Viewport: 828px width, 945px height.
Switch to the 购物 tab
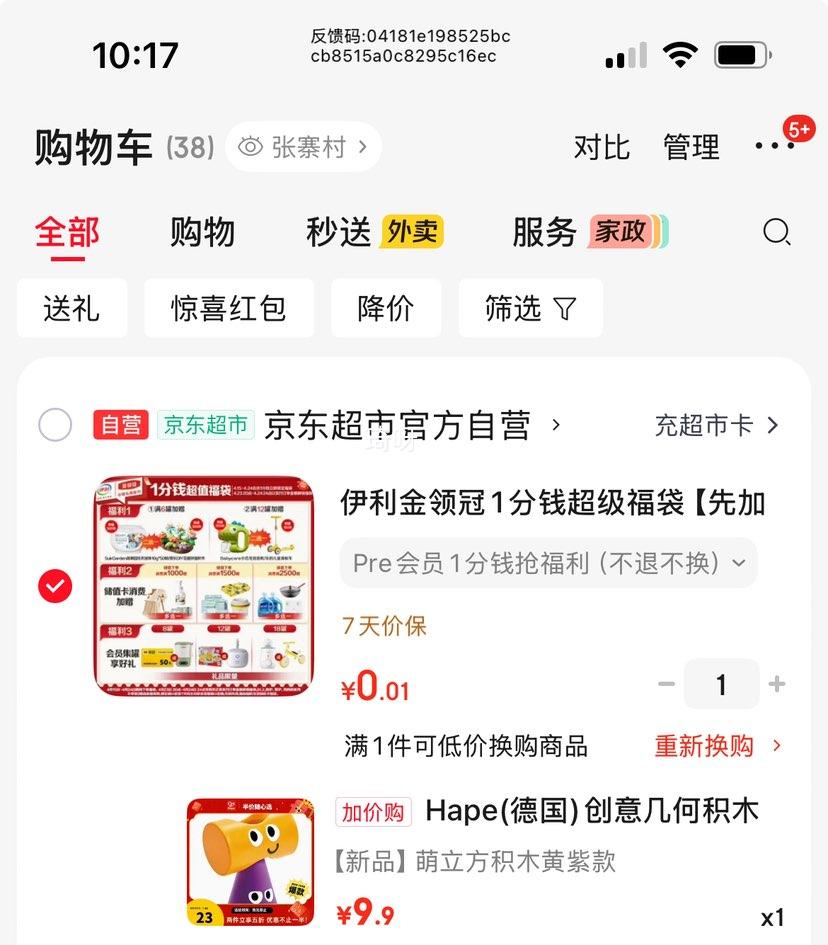tap(203, 232)
